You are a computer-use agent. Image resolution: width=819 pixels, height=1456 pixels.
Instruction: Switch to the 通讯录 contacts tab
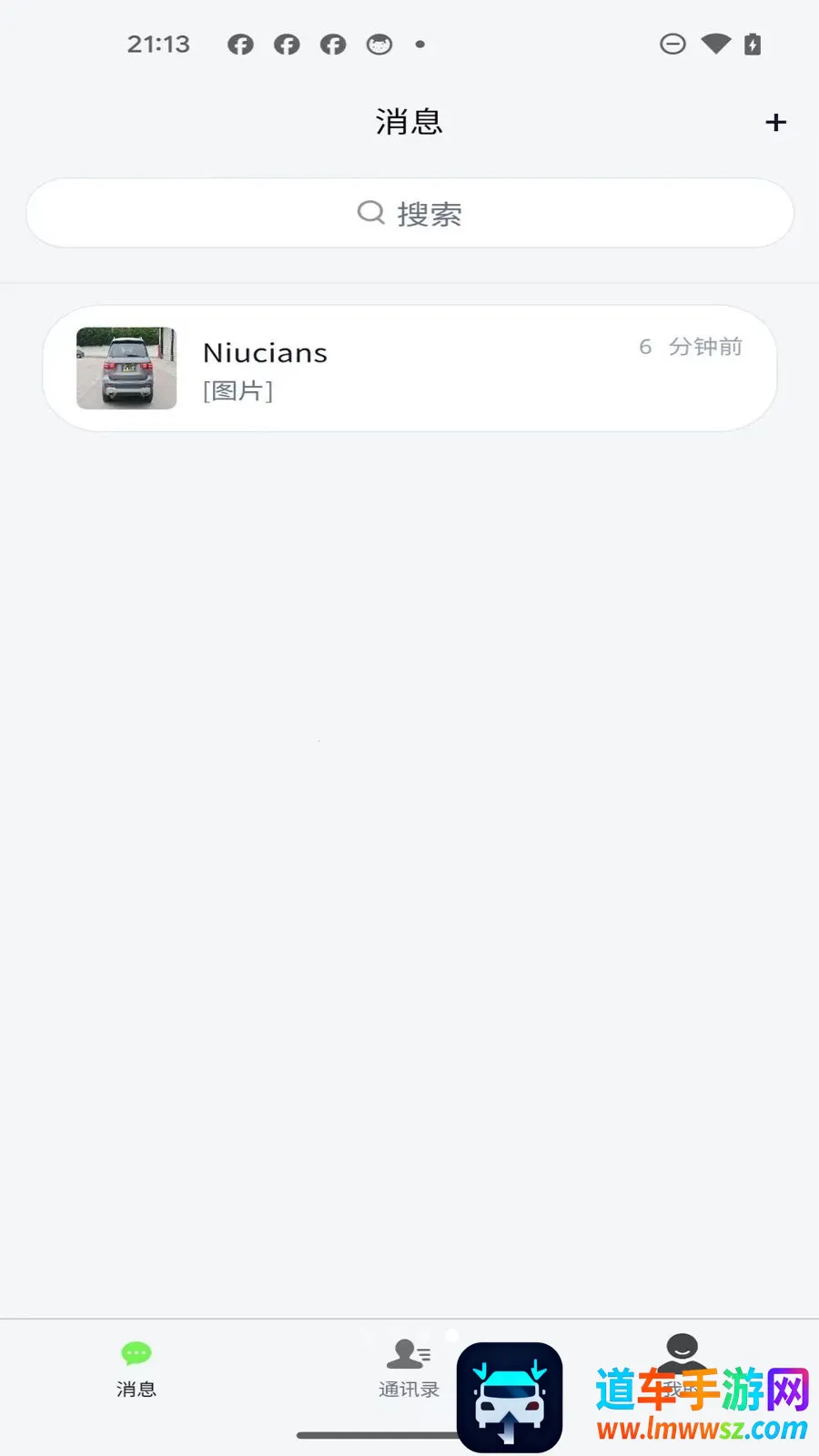[x=409, y=1369]
